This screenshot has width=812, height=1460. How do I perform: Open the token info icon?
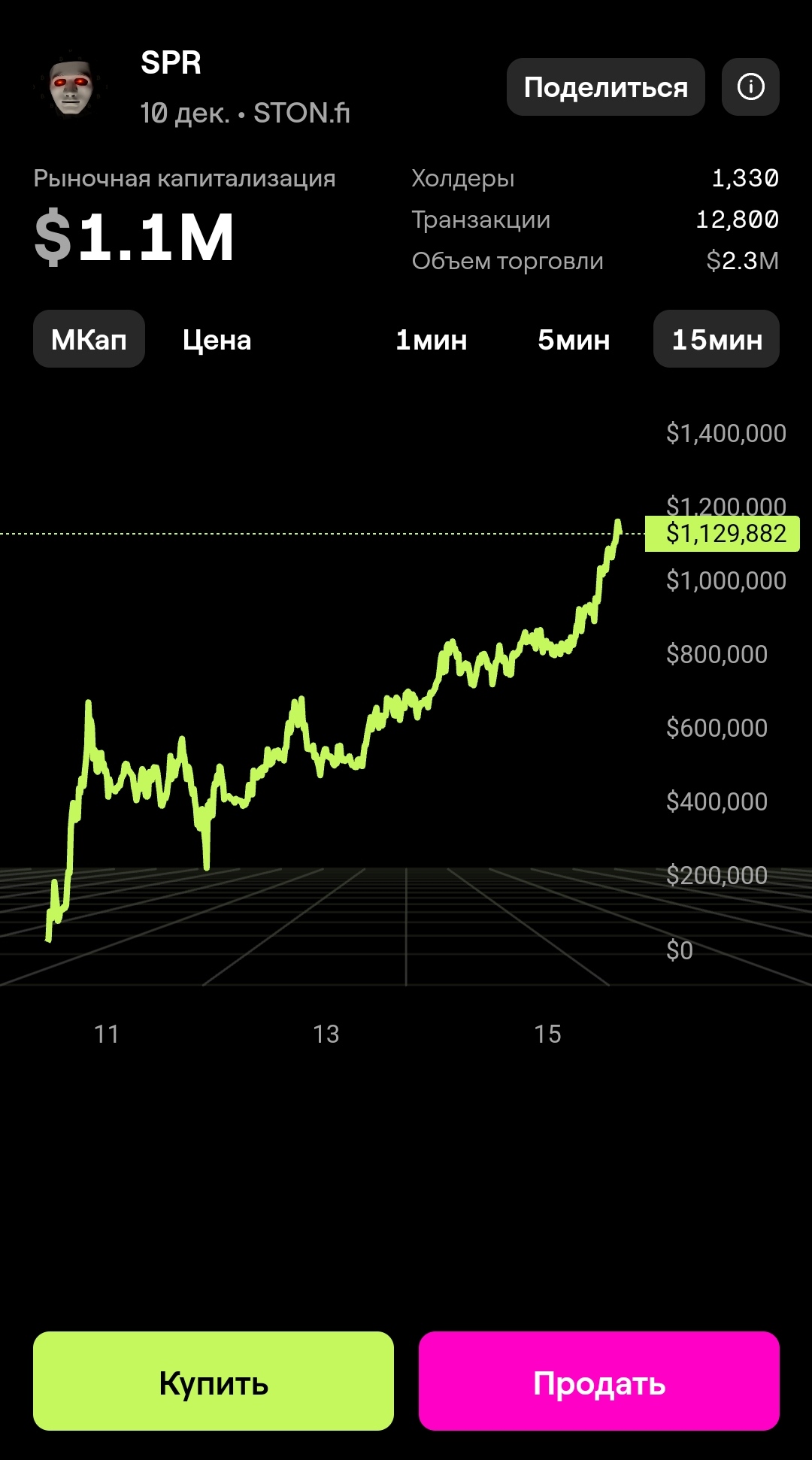pos(750,87)
